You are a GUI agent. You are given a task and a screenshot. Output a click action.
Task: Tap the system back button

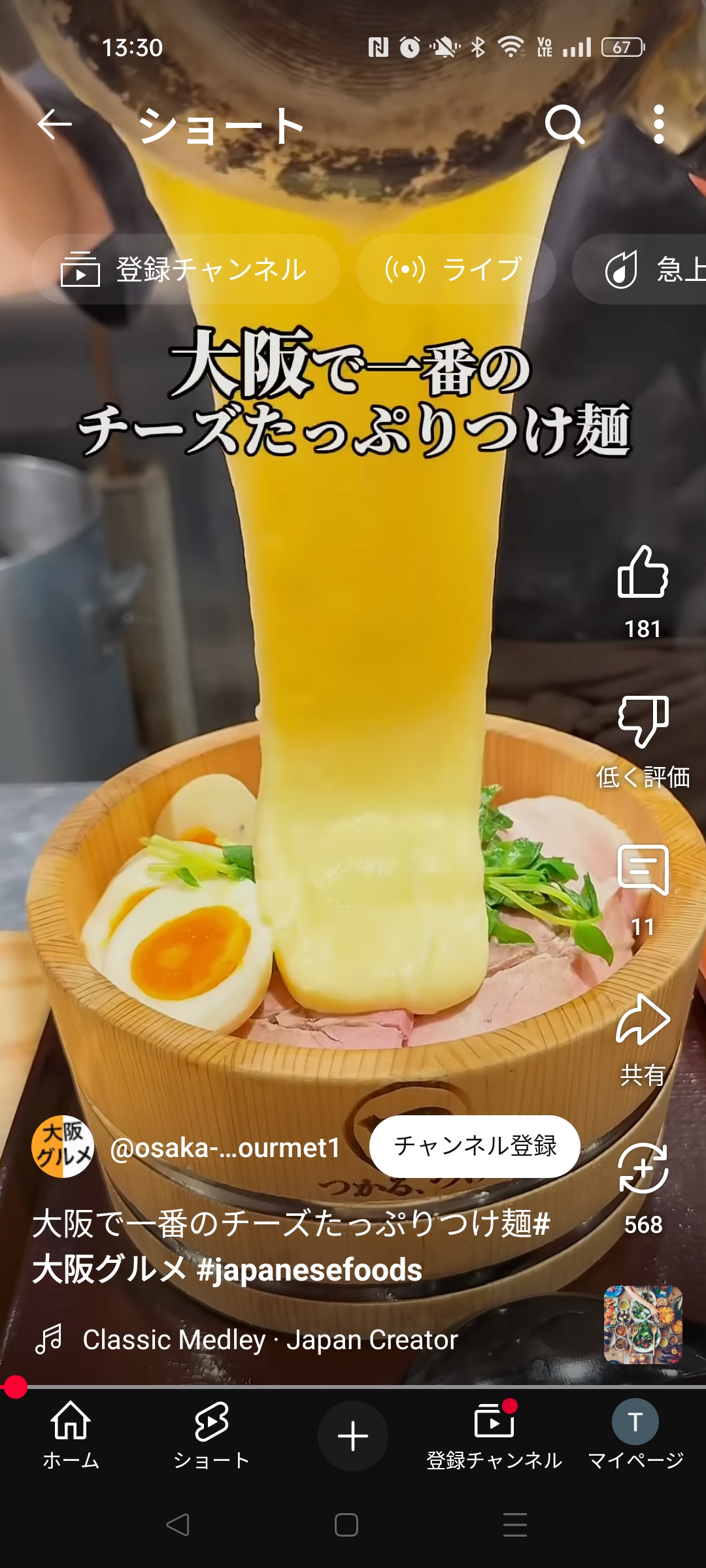(x=178, y=1525)
